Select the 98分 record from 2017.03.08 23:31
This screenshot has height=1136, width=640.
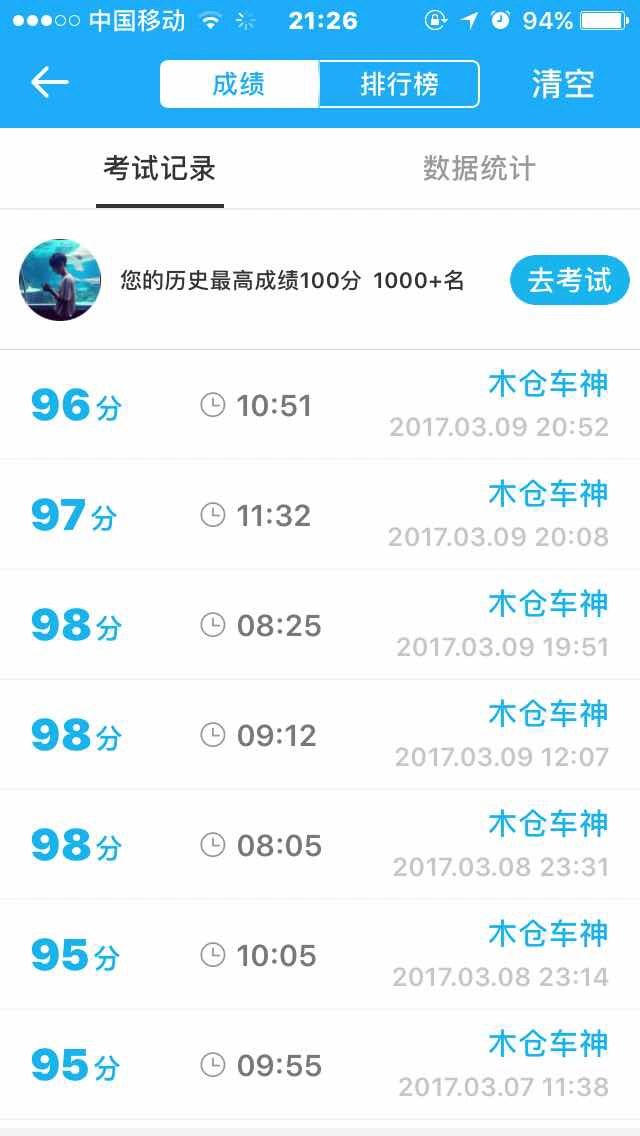320,845
